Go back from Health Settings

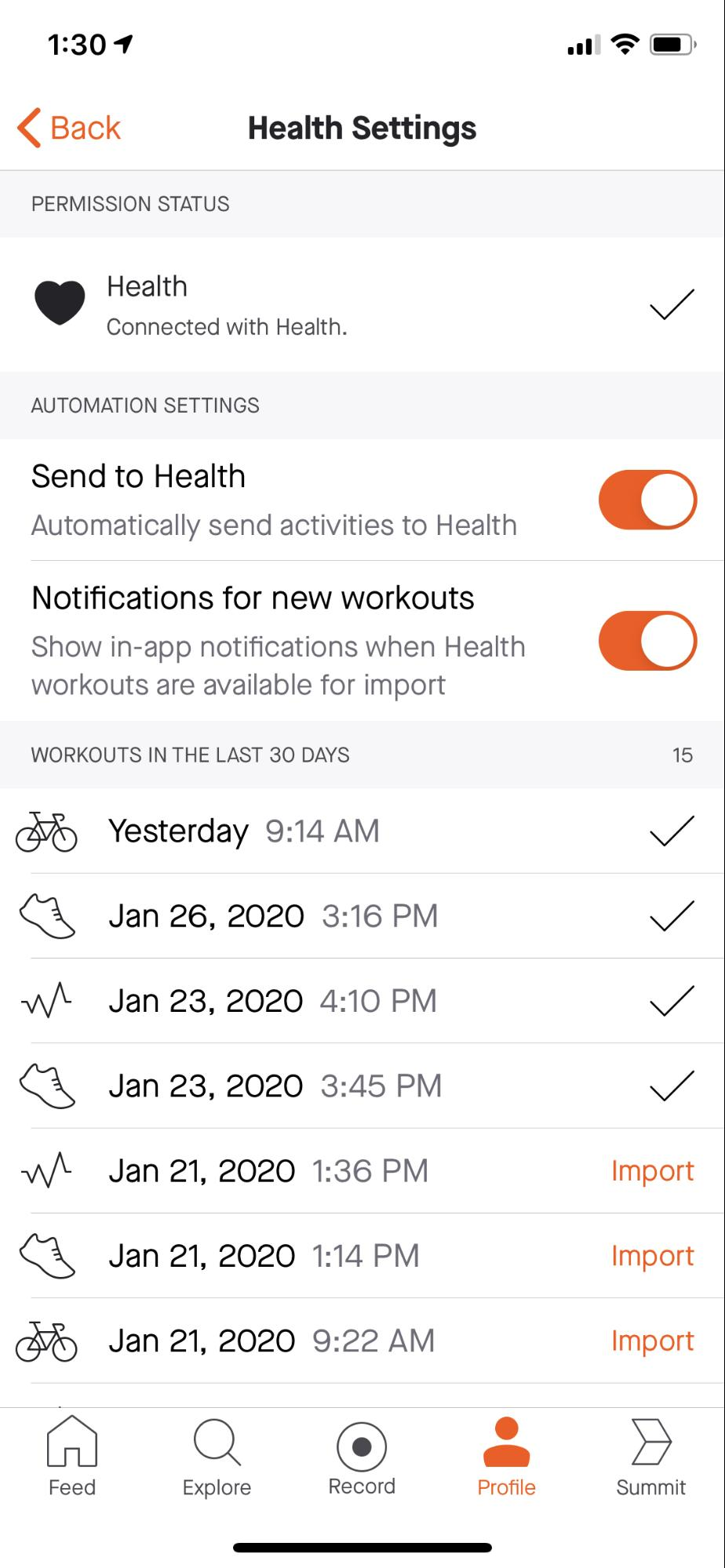(69, 128)
